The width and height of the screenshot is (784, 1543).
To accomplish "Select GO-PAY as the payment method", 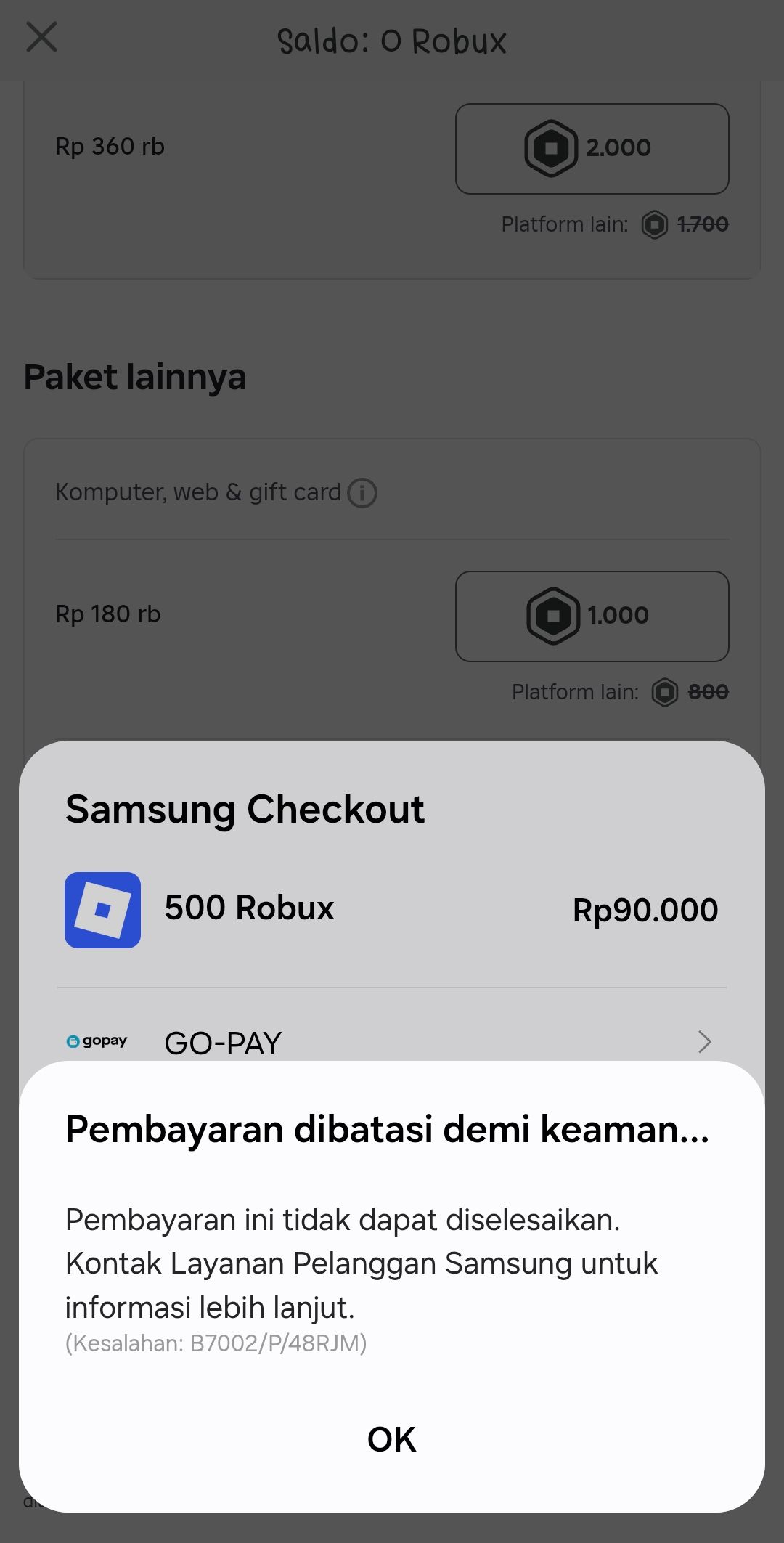I will click(222, 1041).
